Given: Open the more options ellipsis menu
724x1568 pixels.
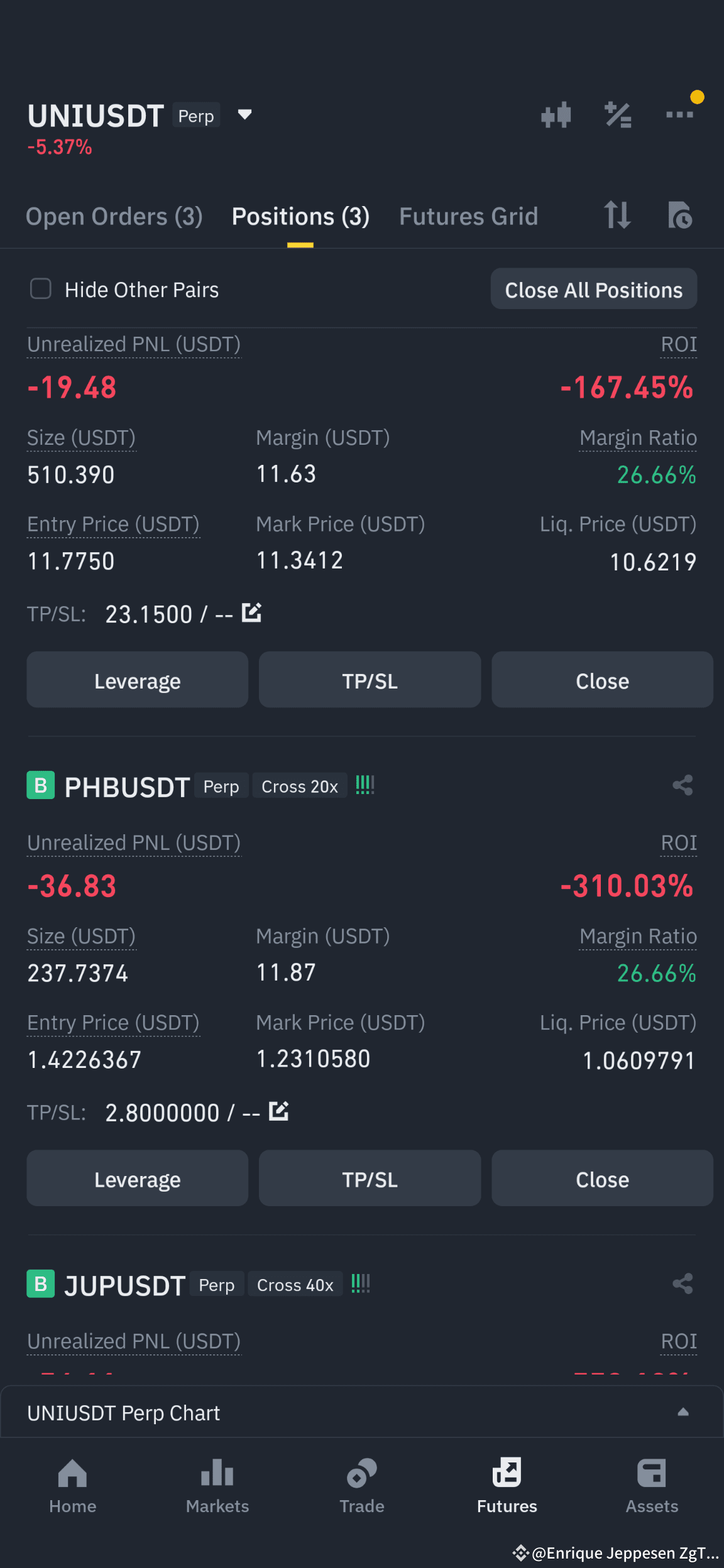Looking at the screenshot, I should (678, 115).
